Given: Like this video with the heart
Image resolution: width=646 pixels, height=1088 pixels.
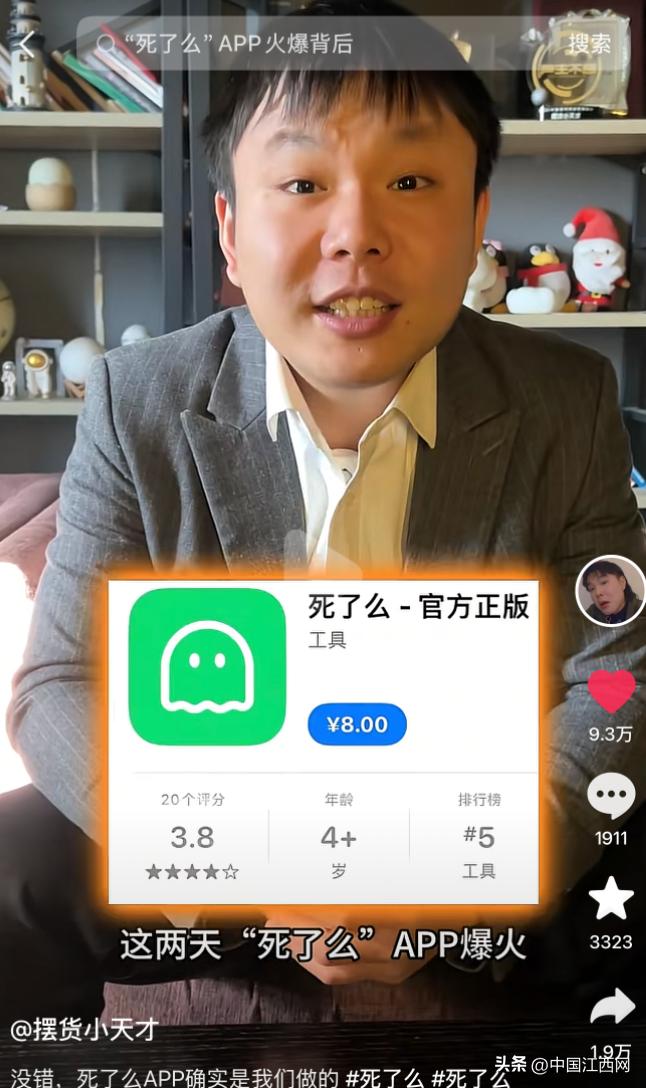Looking at the screenshot, I should [x=611, y=692].
